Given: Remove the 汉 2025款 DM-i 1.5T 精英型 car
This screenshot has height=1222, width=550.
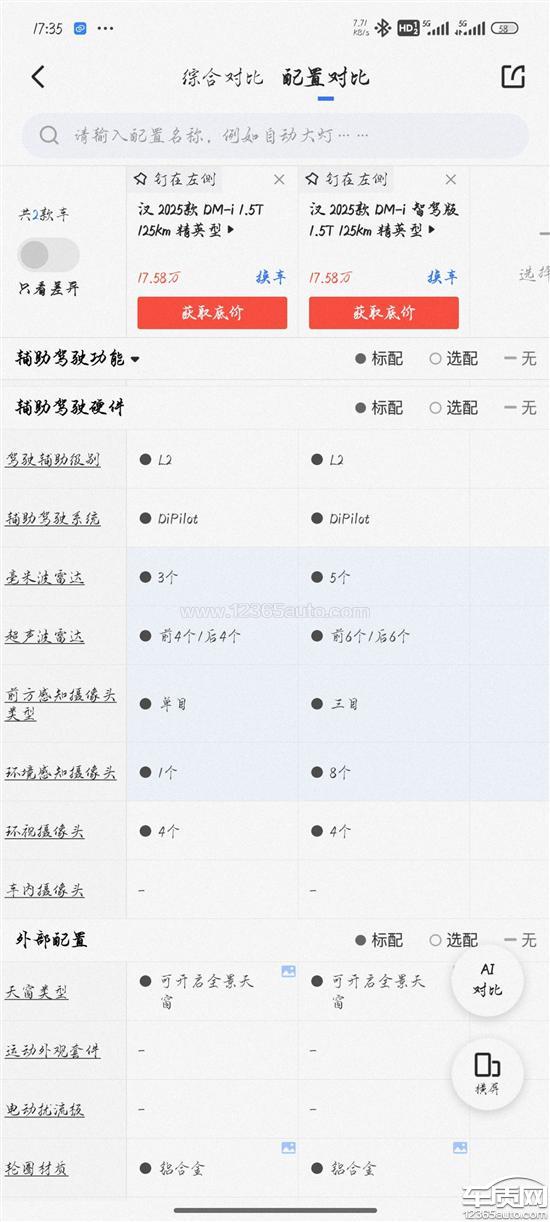Looking at the screenshot, I should [x=279, y=180].
